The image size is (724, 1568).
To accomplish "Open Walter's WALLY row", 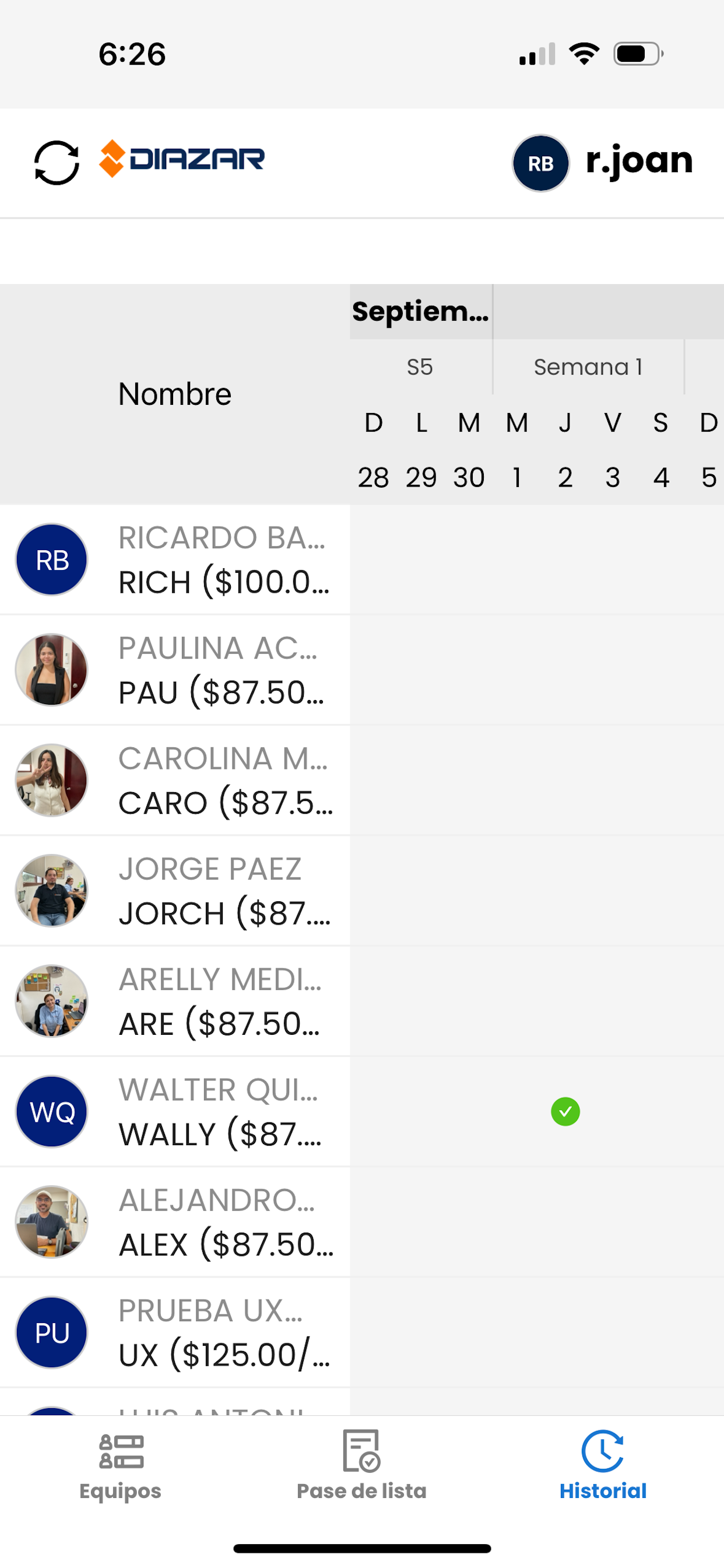I will click(x=175, y=1112).
